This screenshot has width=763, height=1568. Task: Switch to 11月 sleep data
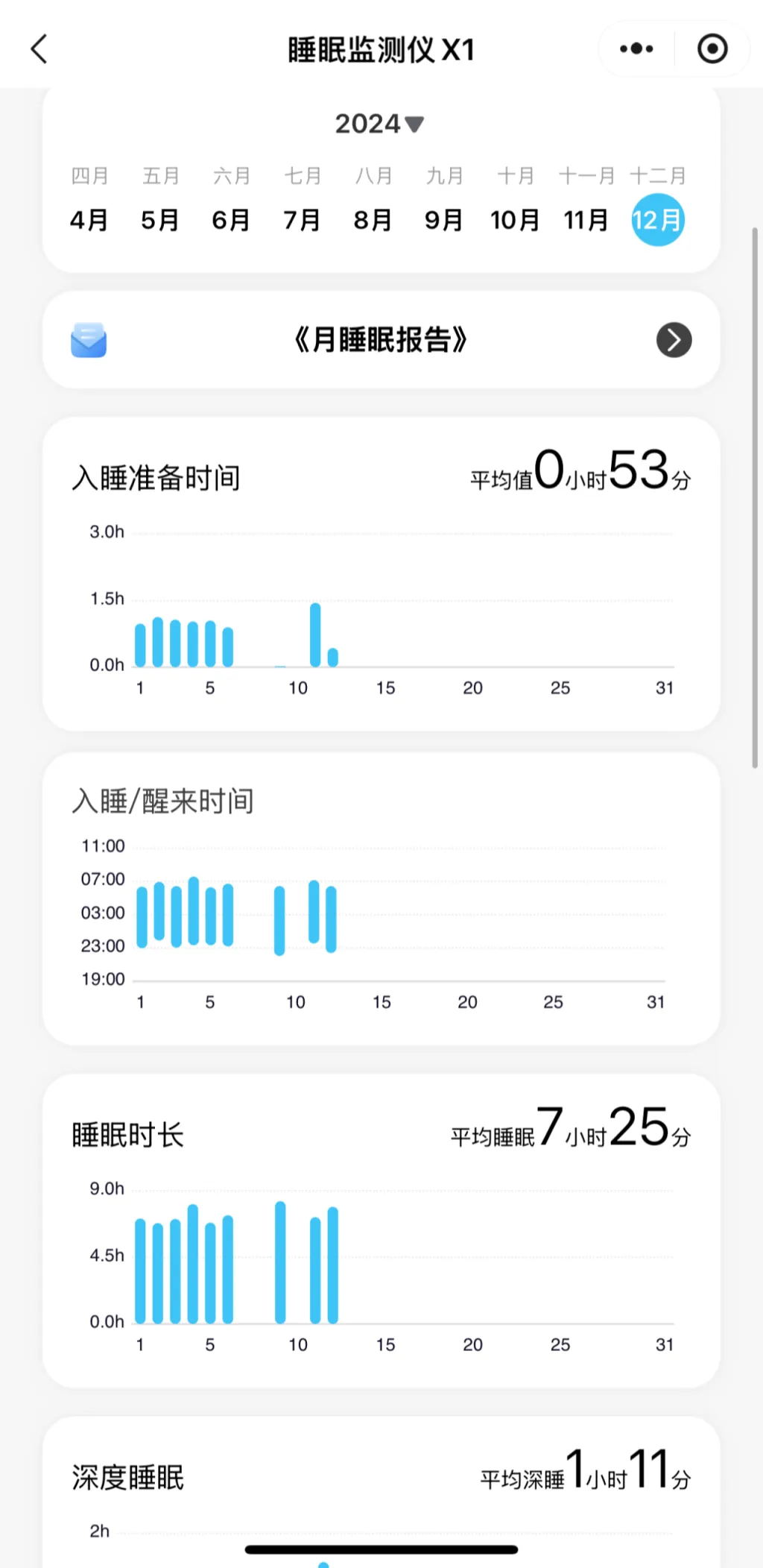586,220
